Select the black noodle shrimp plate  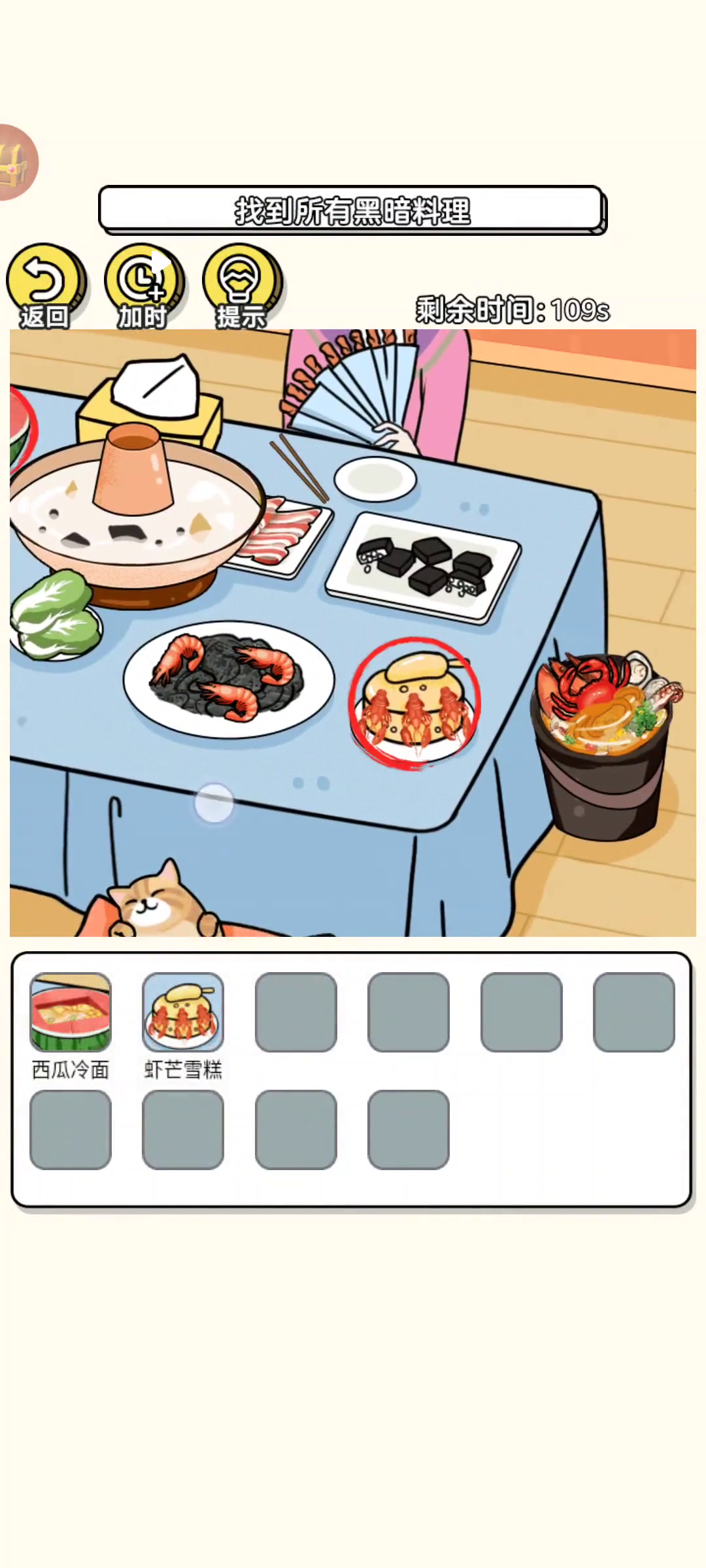coord(228,679)
